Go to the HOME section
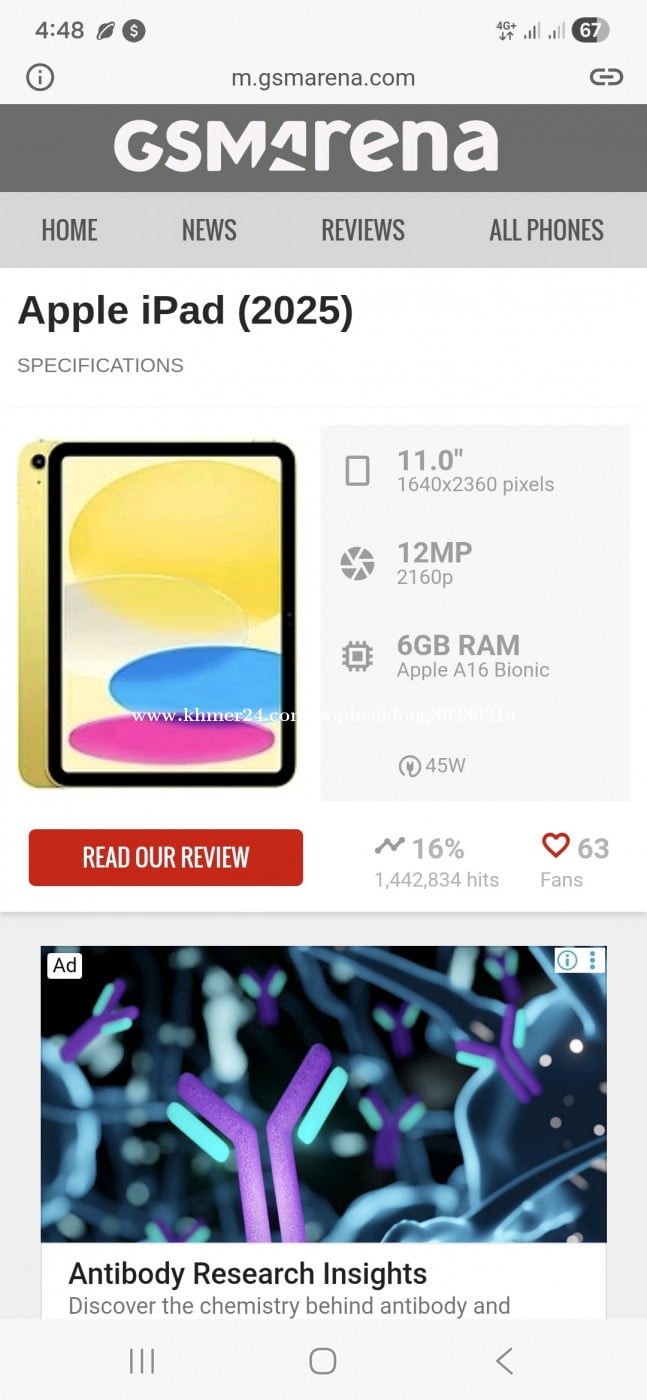Viewport: 647px width, 1400px height. click(69, 230)
